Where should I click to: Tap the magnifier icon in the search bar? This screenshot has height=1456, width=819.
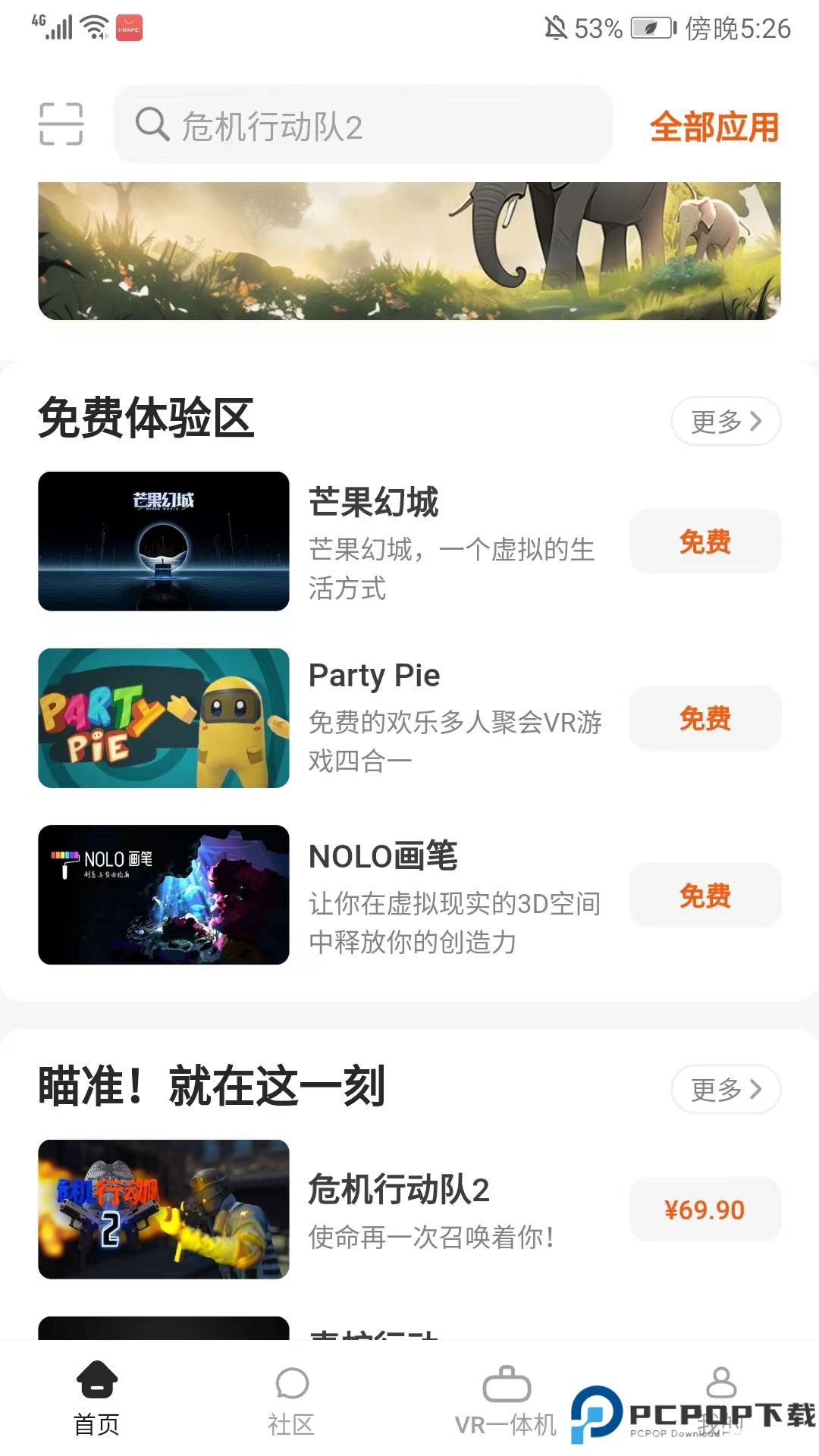click(x=153, y=126)
